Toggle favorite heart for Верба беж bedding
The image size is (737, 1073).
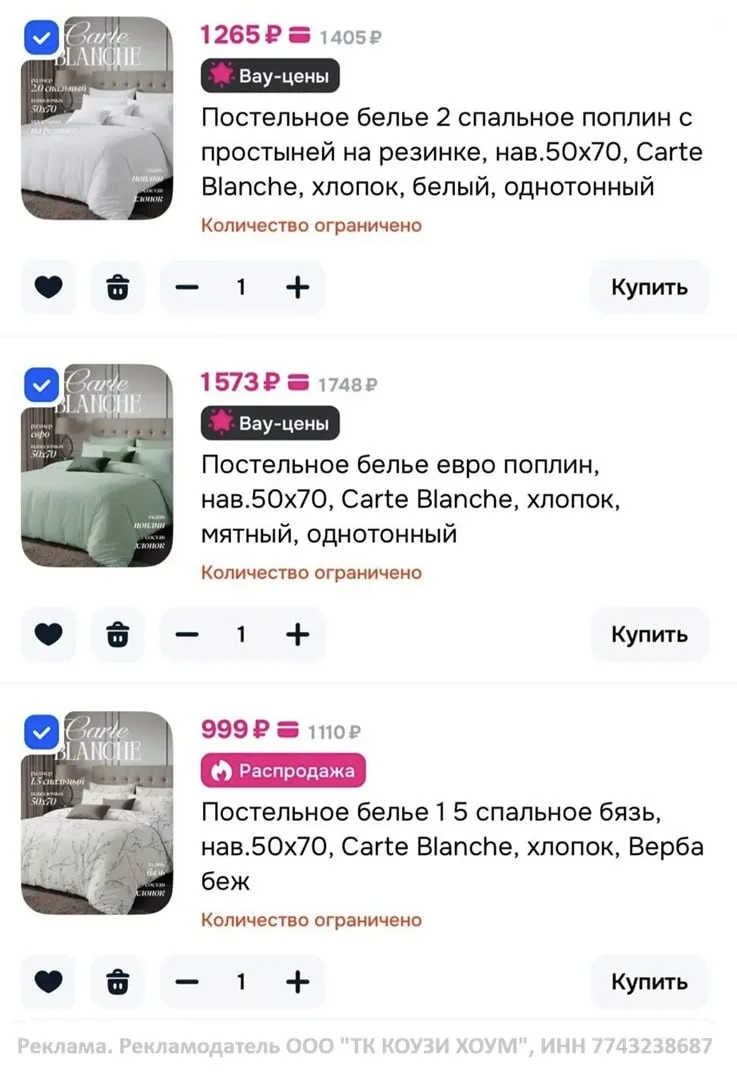coord(49,983)
